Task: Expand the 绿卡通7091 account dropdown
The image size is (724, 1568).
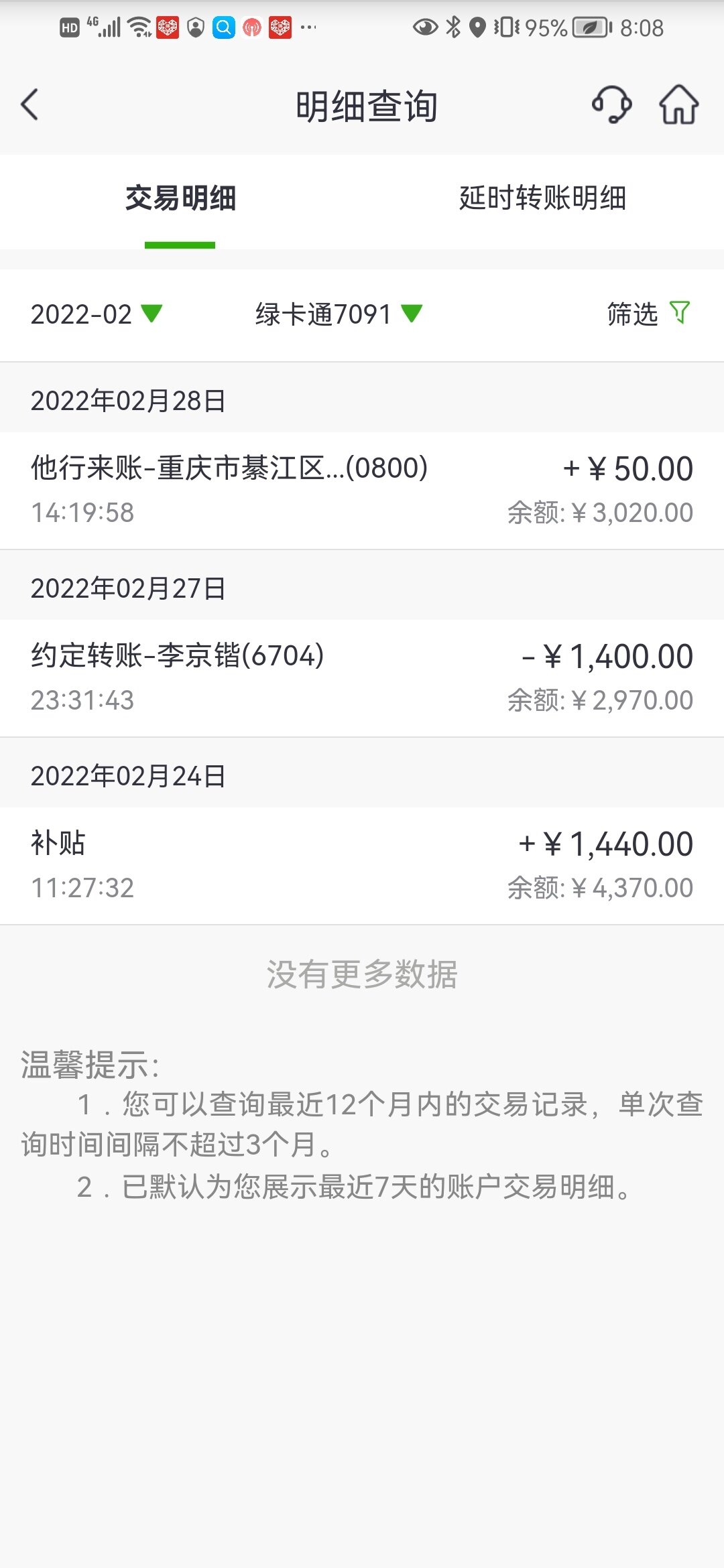Action: point(339,314)
